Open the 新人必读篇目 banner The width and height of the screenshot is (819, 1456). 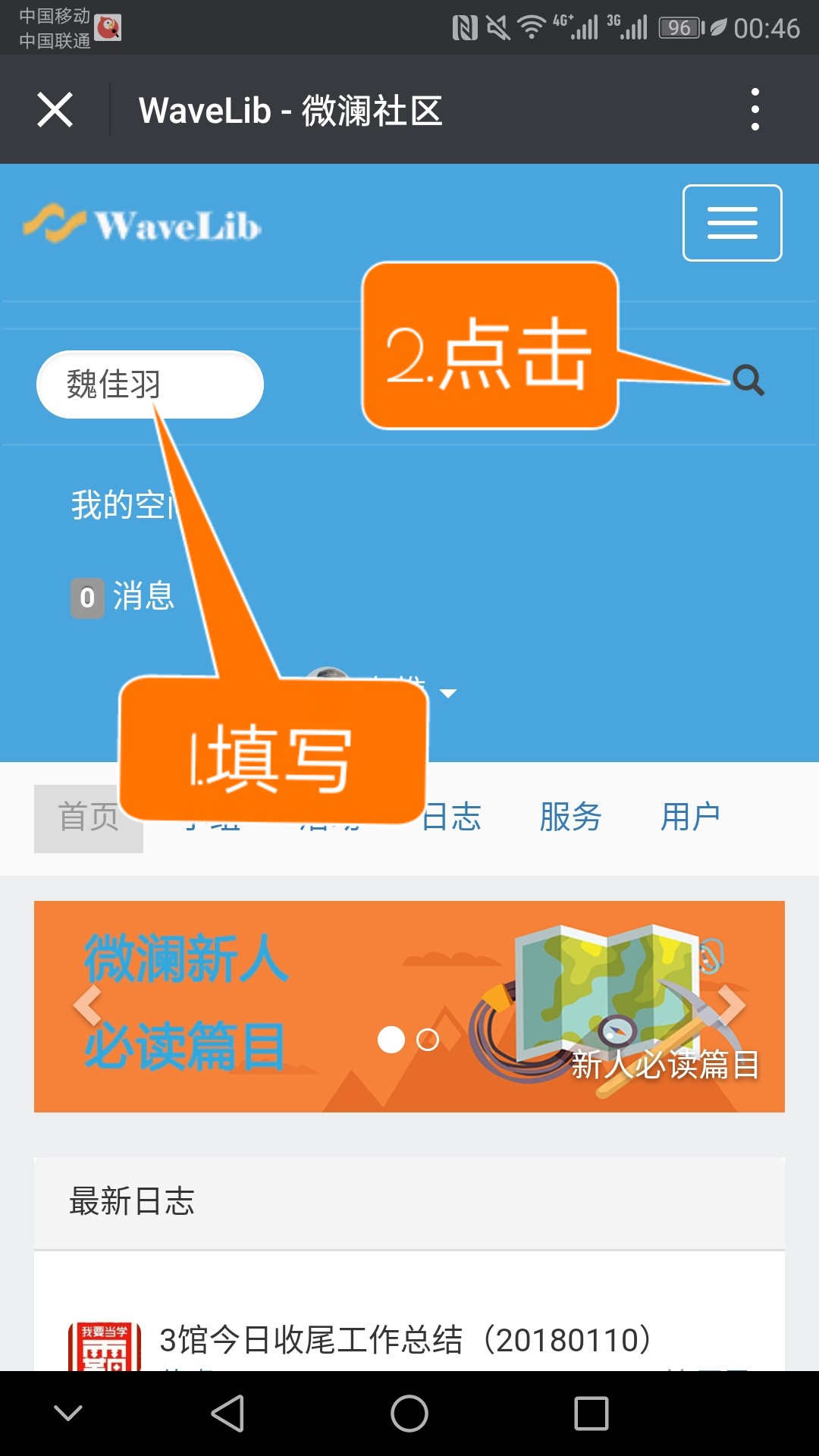point(409,1006)
